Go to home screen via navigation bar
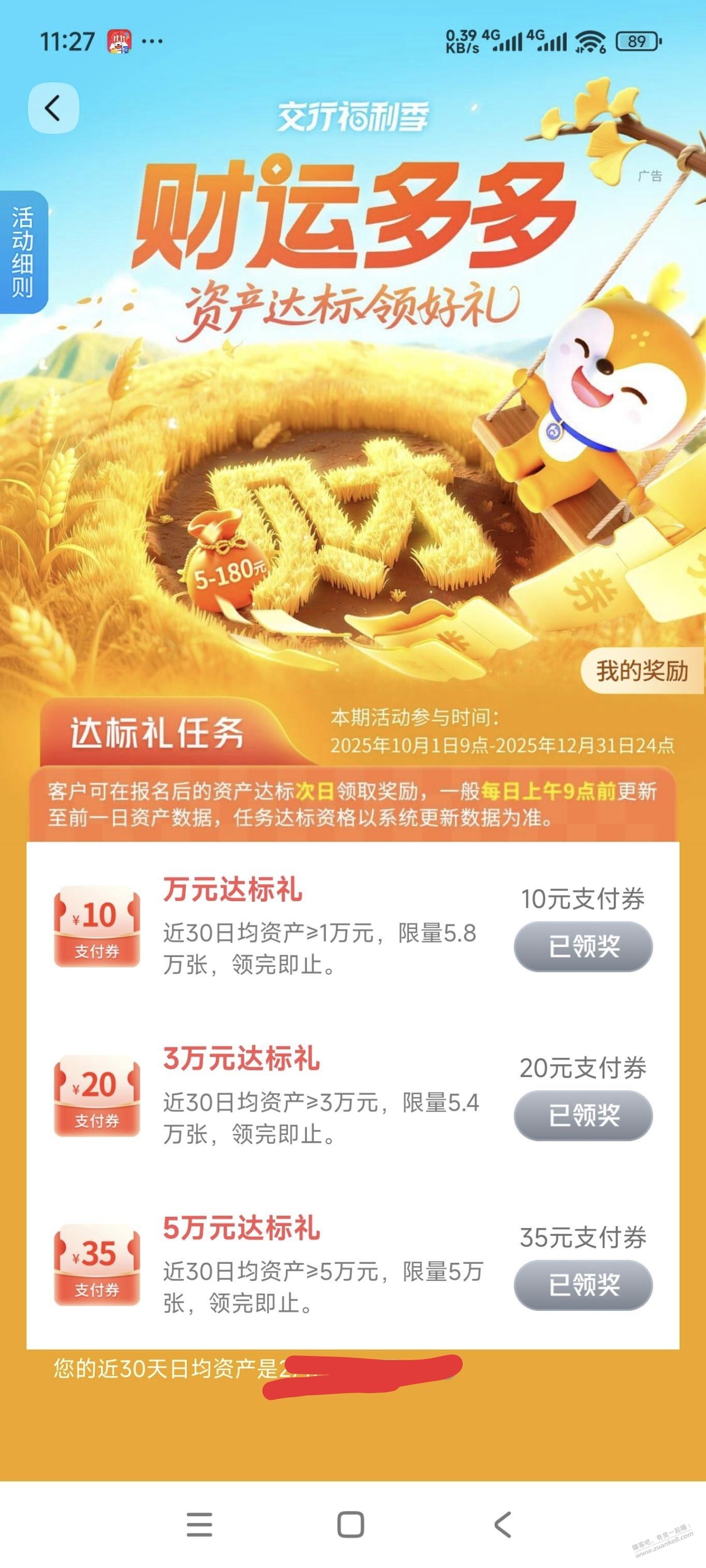 coord(351,1524)
